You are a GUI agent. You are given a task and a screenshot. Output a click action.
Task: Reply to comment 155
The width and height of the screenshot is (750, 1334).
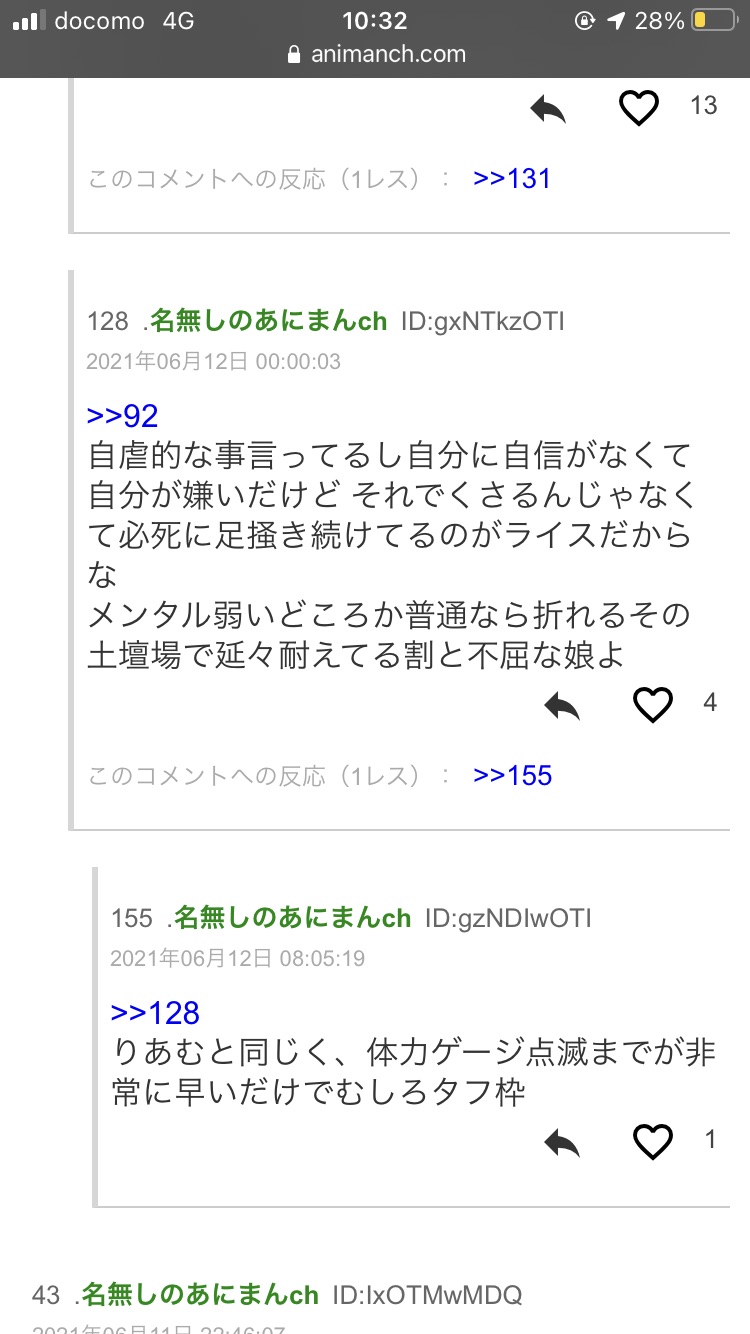coord(562,1142)
